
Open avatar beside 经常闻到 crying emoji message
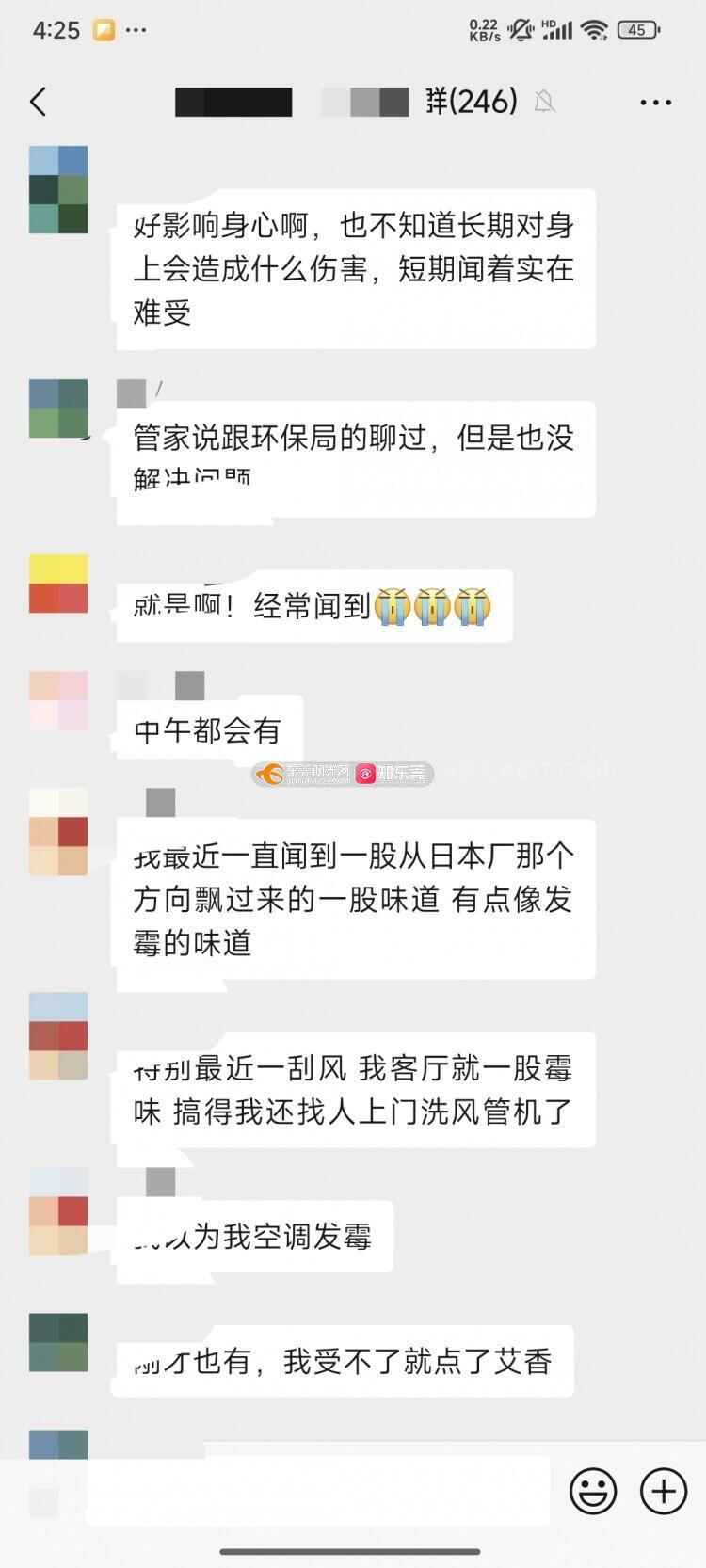point(58,584)
